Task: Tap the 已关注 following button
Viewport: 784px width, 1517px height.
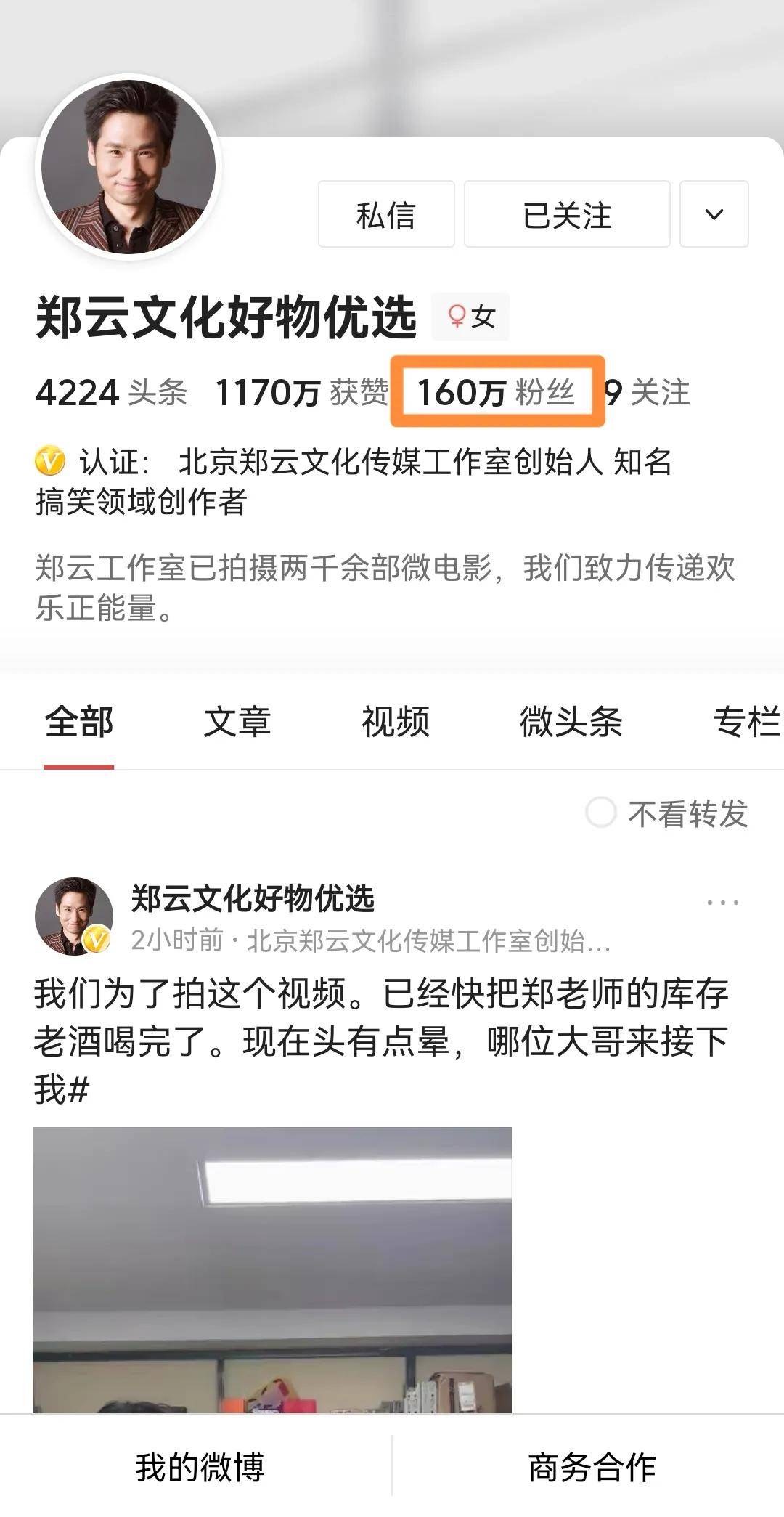Action: [x=566, y=214]
